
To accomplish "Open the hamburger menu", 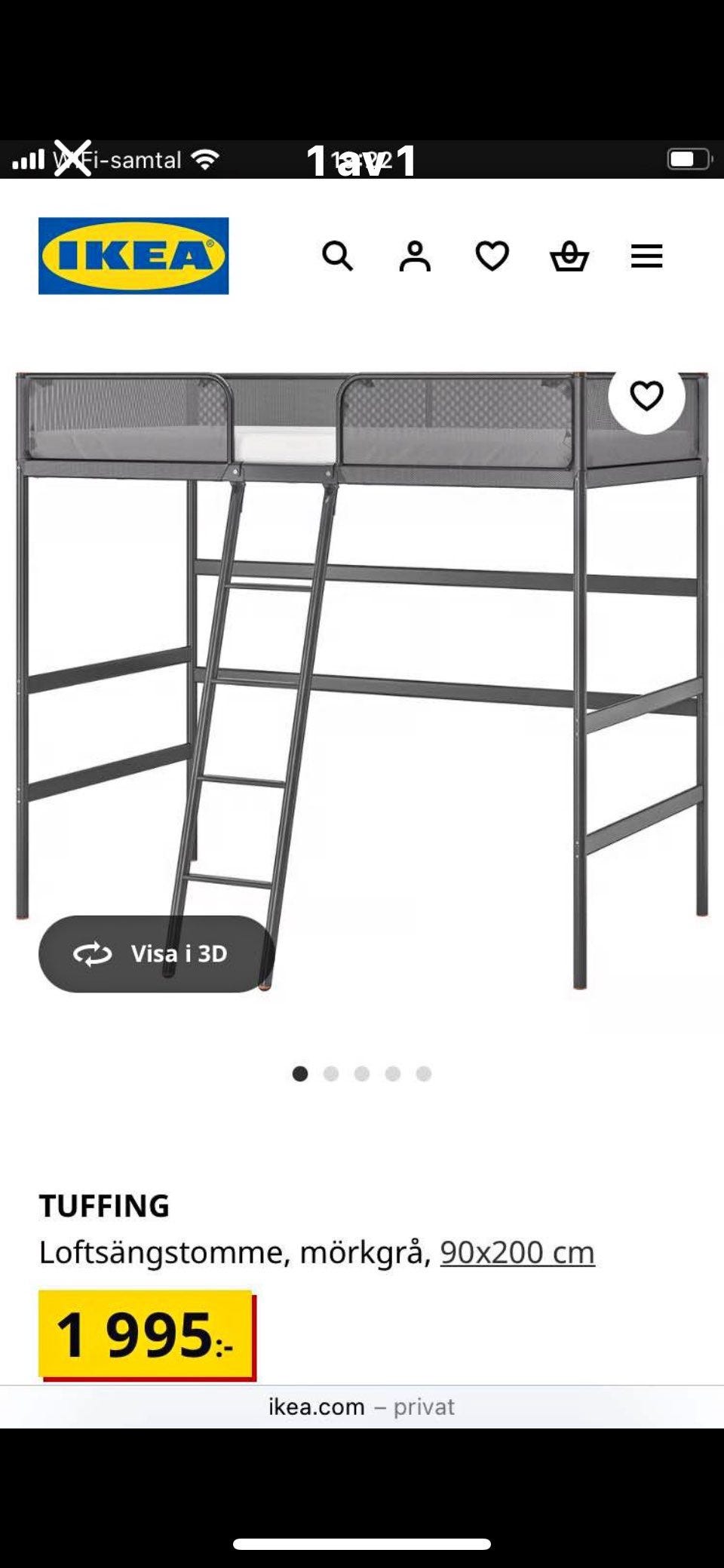I will click(646, 256).
